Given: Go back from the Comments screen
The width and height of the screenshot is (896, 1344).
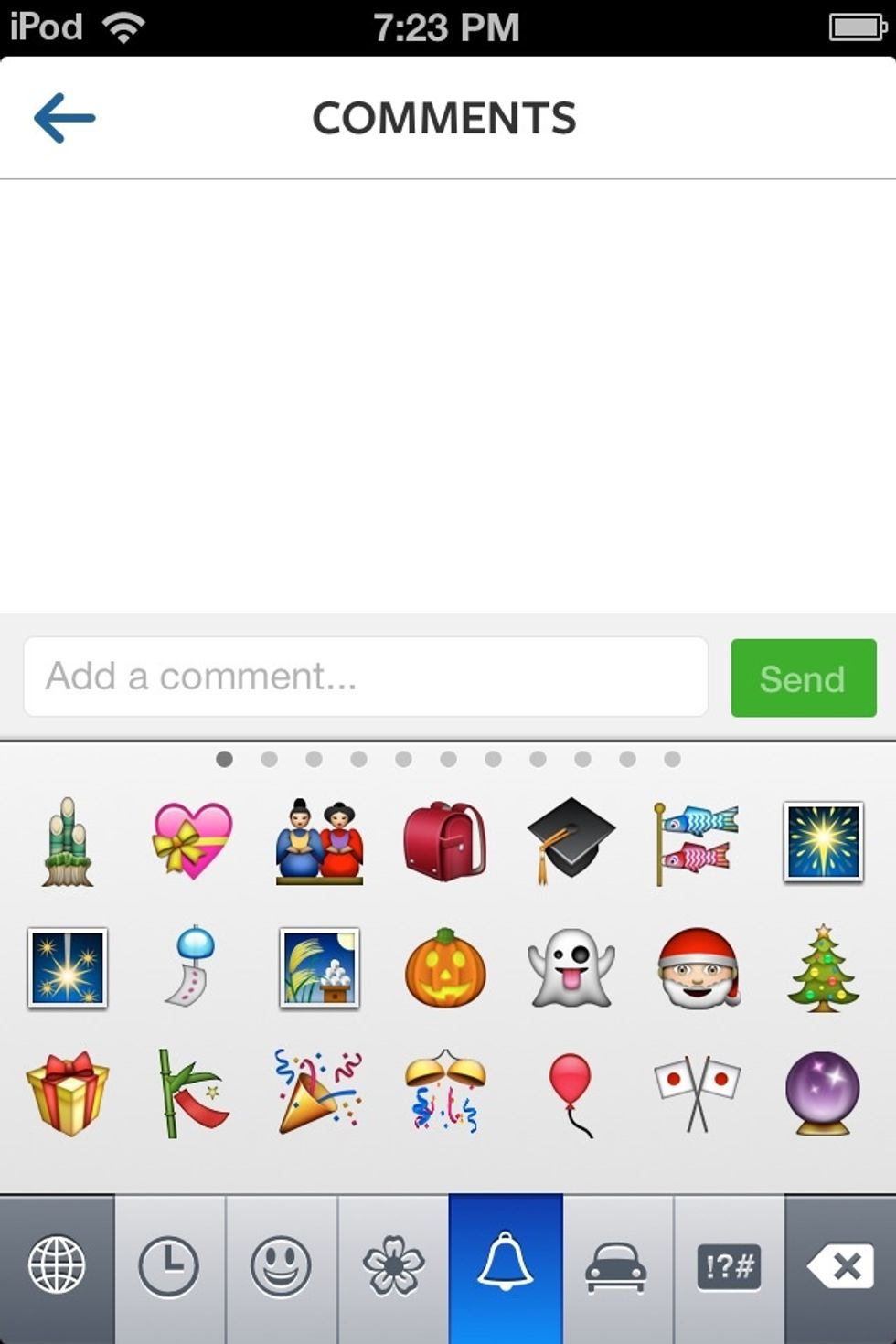Looking at the screenshot, I should tap(64, 118).
